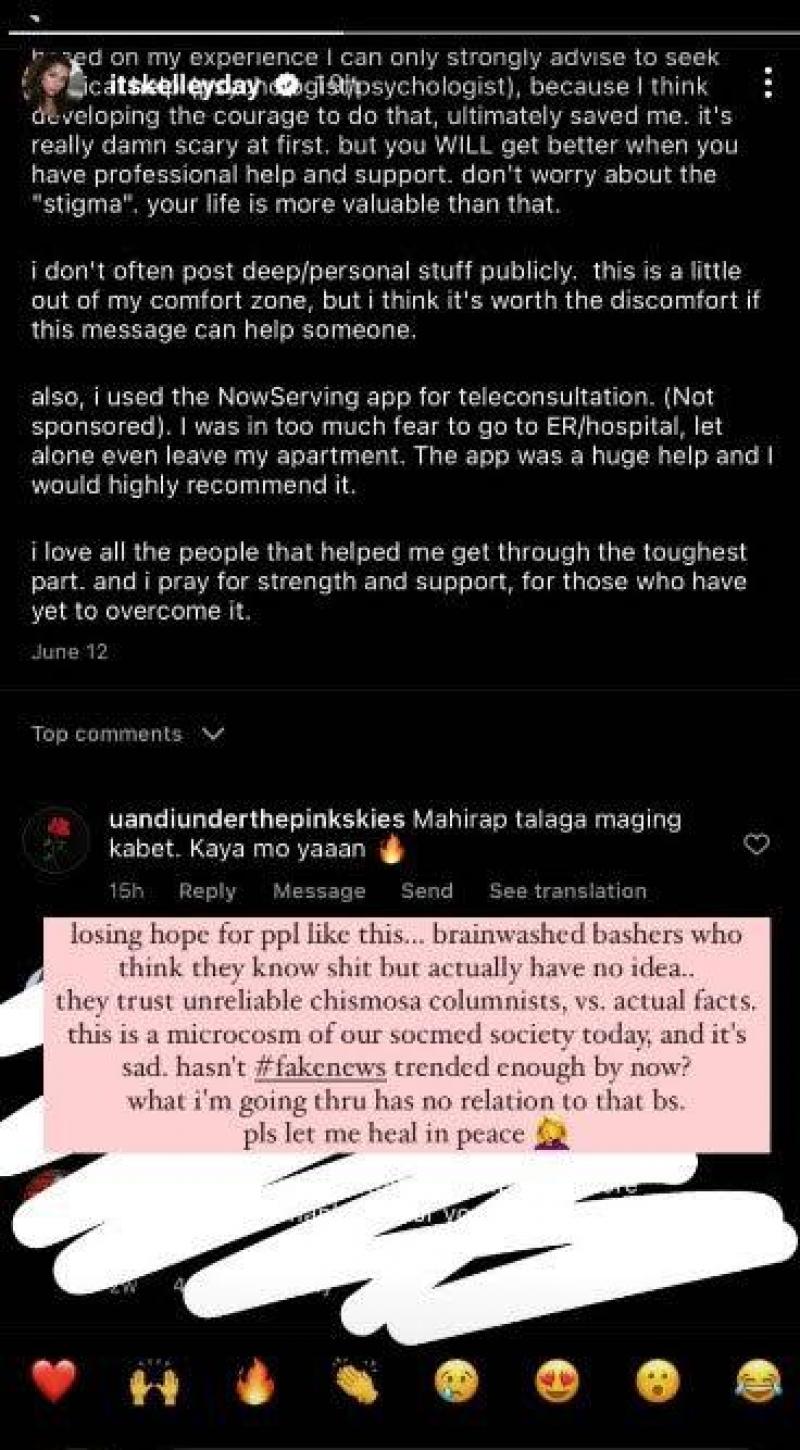React with the crying face emoji
Screen dimensions: 800x1450
click(x=455, y=1384)
